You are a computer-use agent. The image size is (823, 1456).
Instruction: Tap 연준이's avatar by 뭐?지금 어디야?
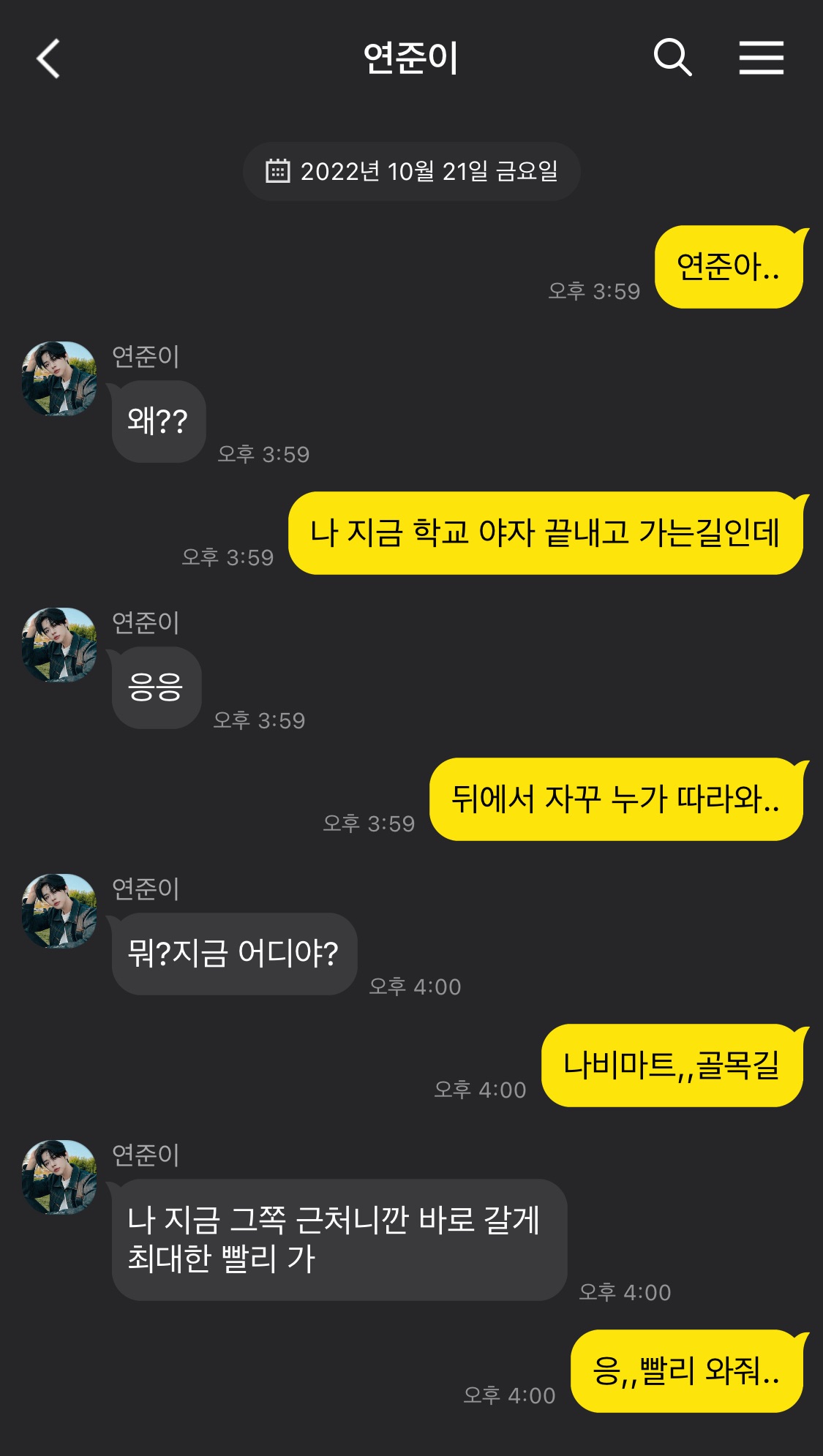pyautogui.click(x=59, y=911)
